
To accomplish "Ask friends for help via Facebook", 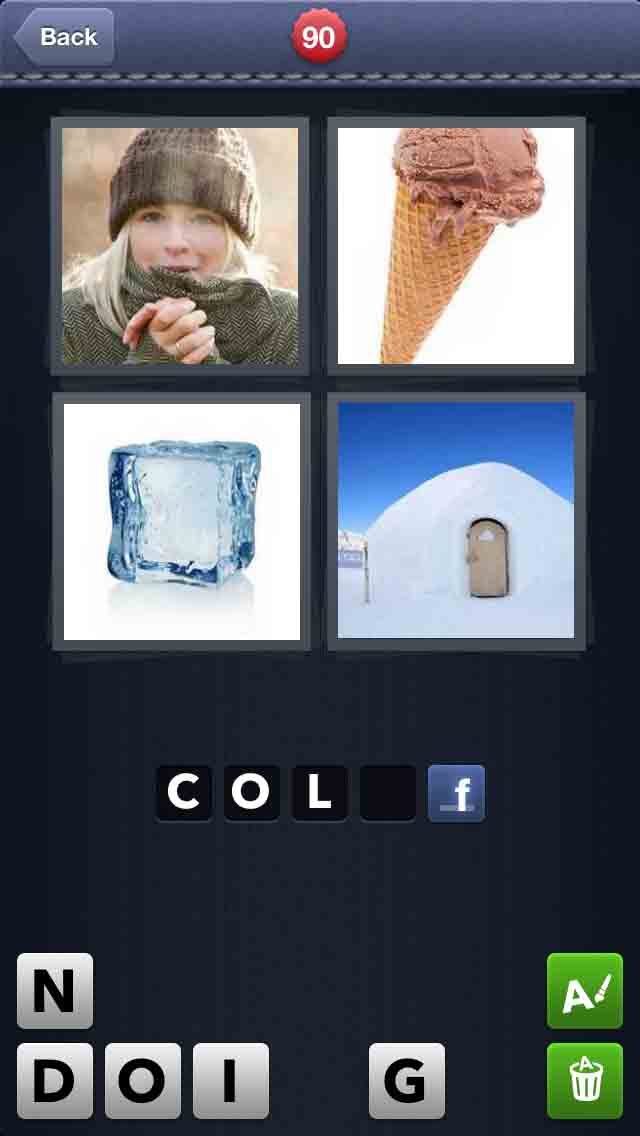I will pyautogui.click(x=456, y=793).
